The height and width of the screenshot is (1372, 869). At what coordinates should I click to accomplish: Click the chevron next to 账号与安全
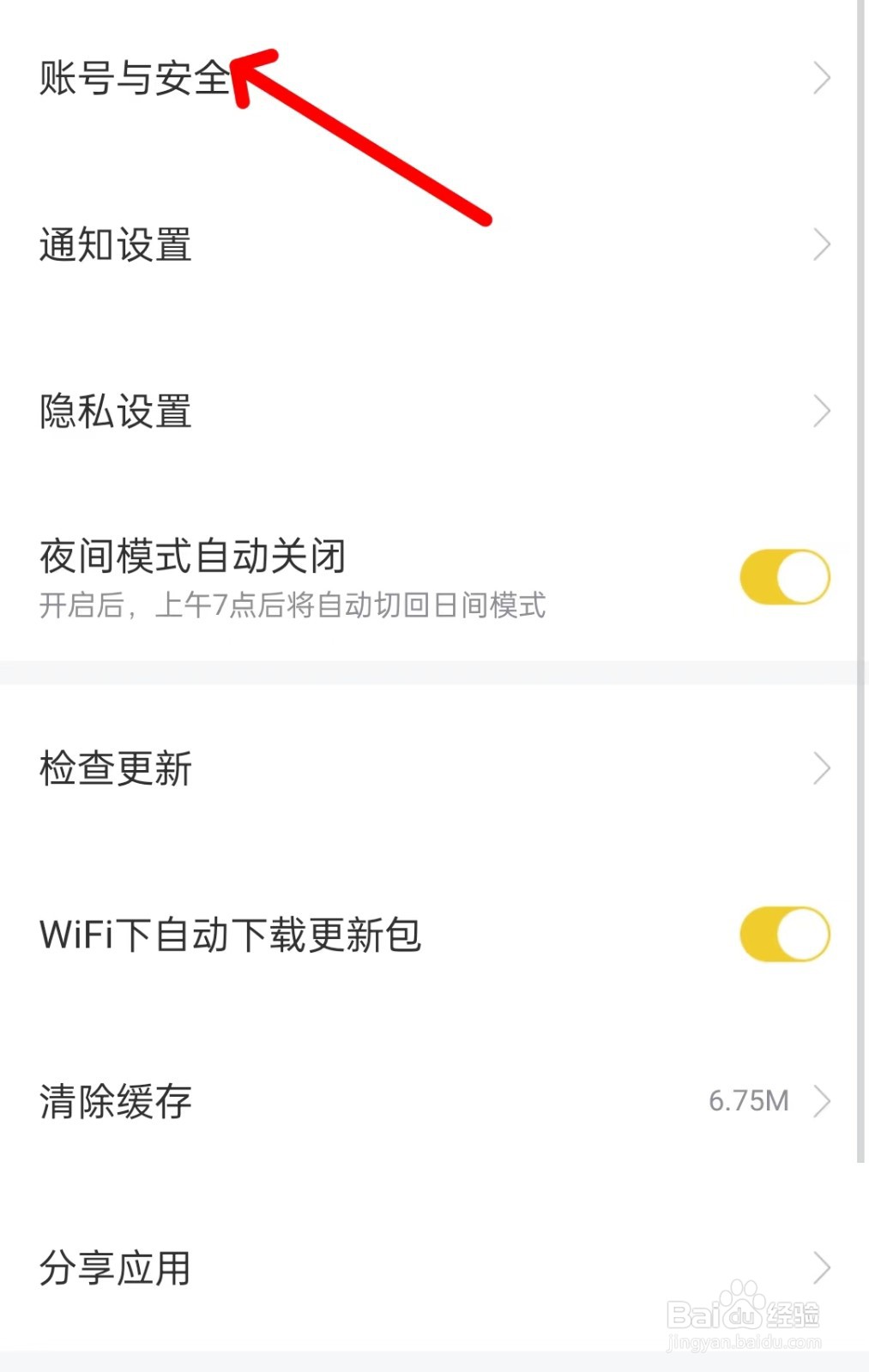[822, 77]
